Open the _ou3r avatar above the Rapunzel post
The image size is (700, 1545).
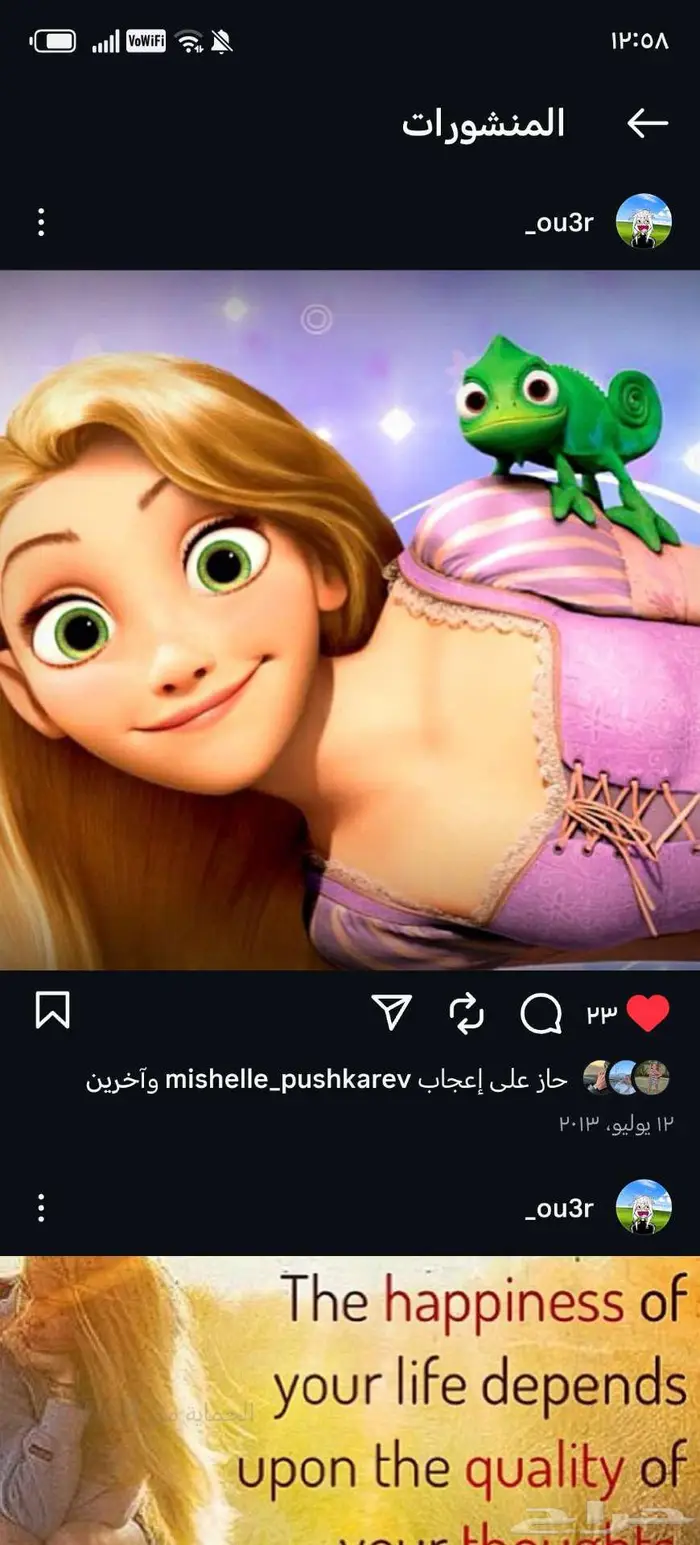[x=643, y=221]
